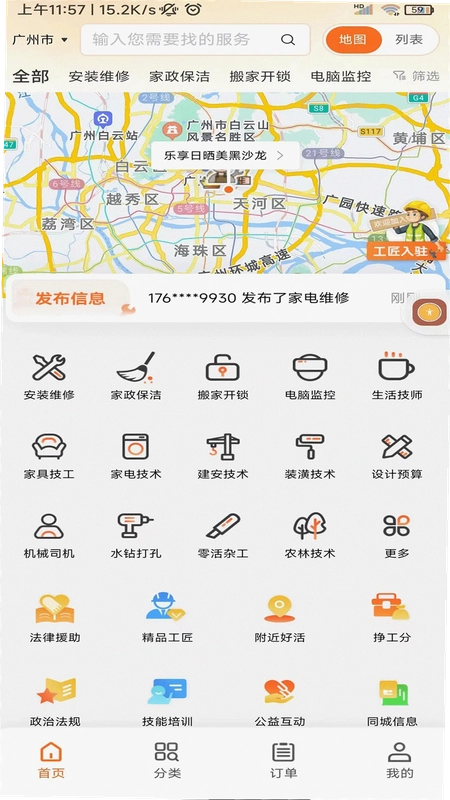This screenshot has height=800, width=450.
Task: Choose 生活技师 category
Action: (397, 376)
